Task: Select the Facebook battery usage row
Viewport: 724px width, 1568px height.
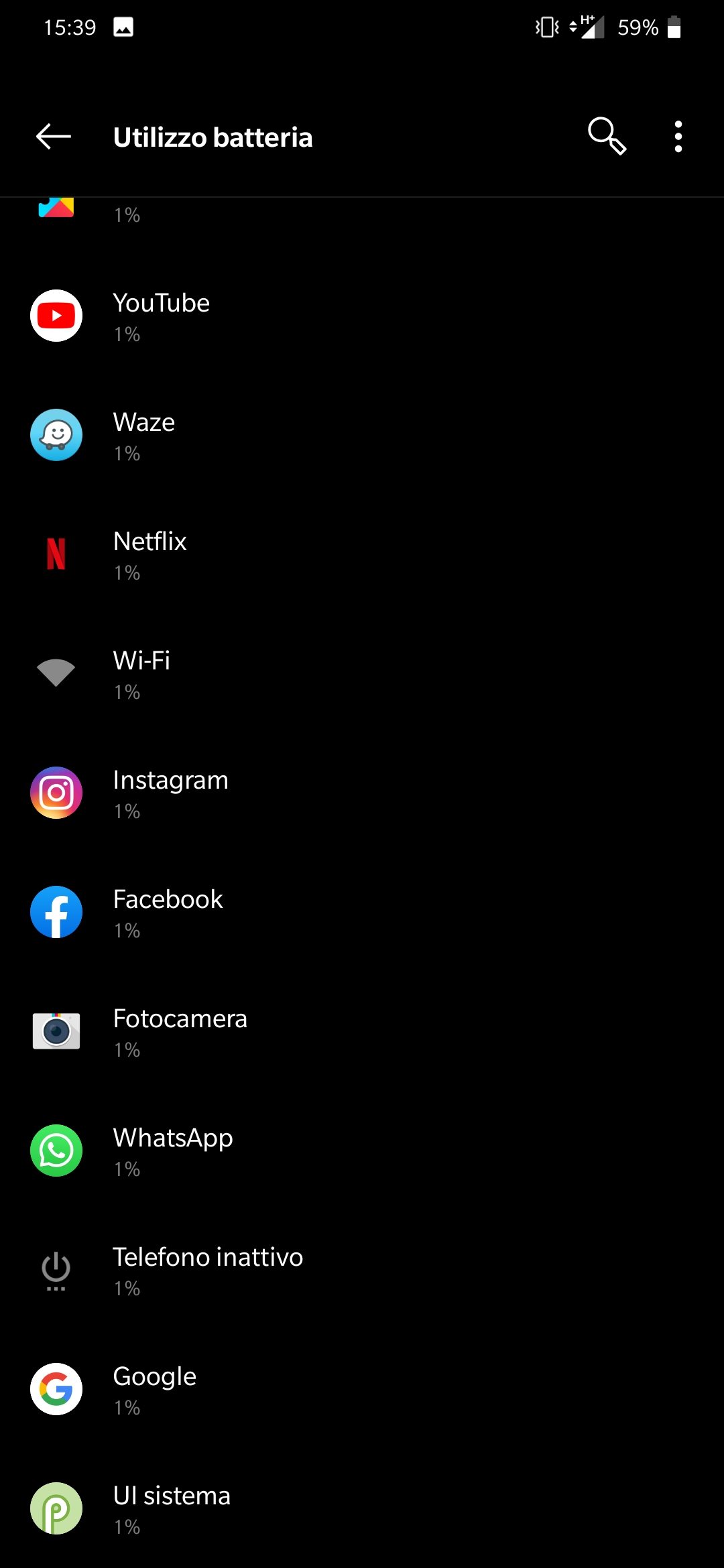Action: click(x=362, y=913)
